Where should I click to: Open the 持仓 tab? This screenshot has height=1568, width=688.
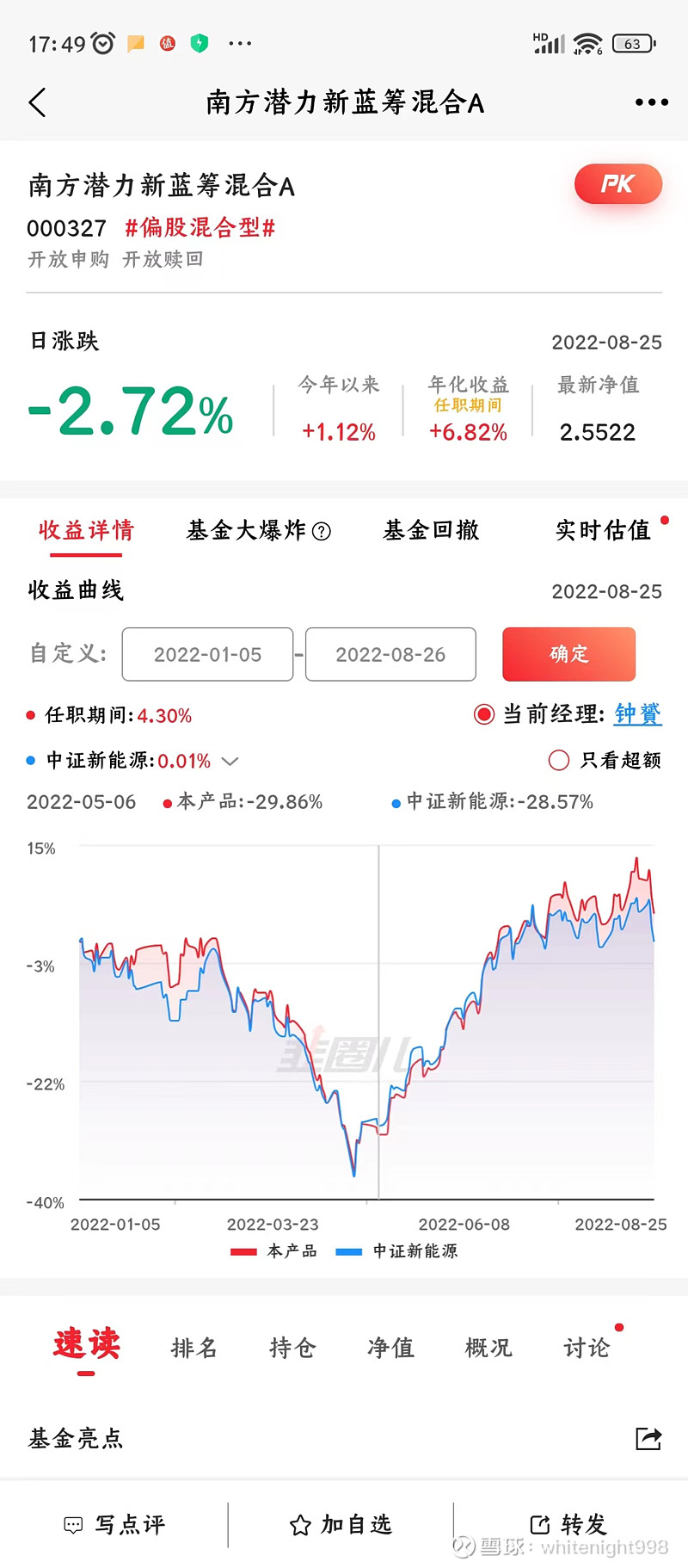tap(292, 1348)
